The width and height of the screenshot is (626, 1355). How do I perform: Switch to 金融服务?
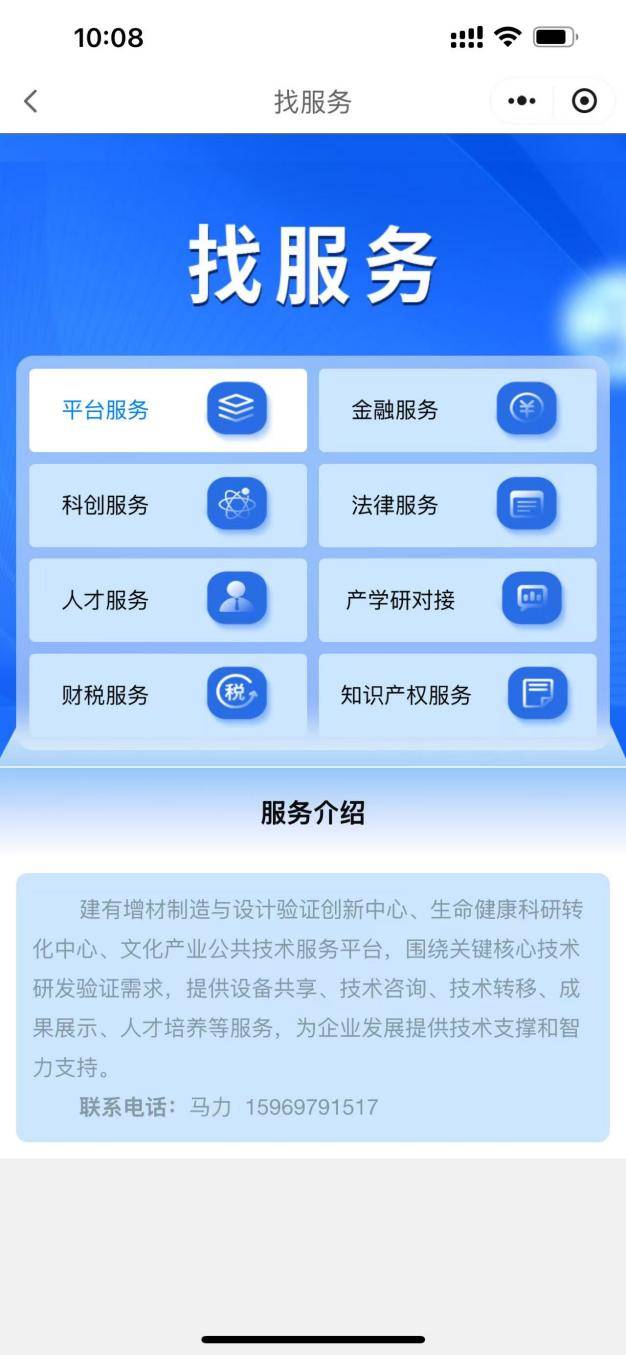(457, 410)
